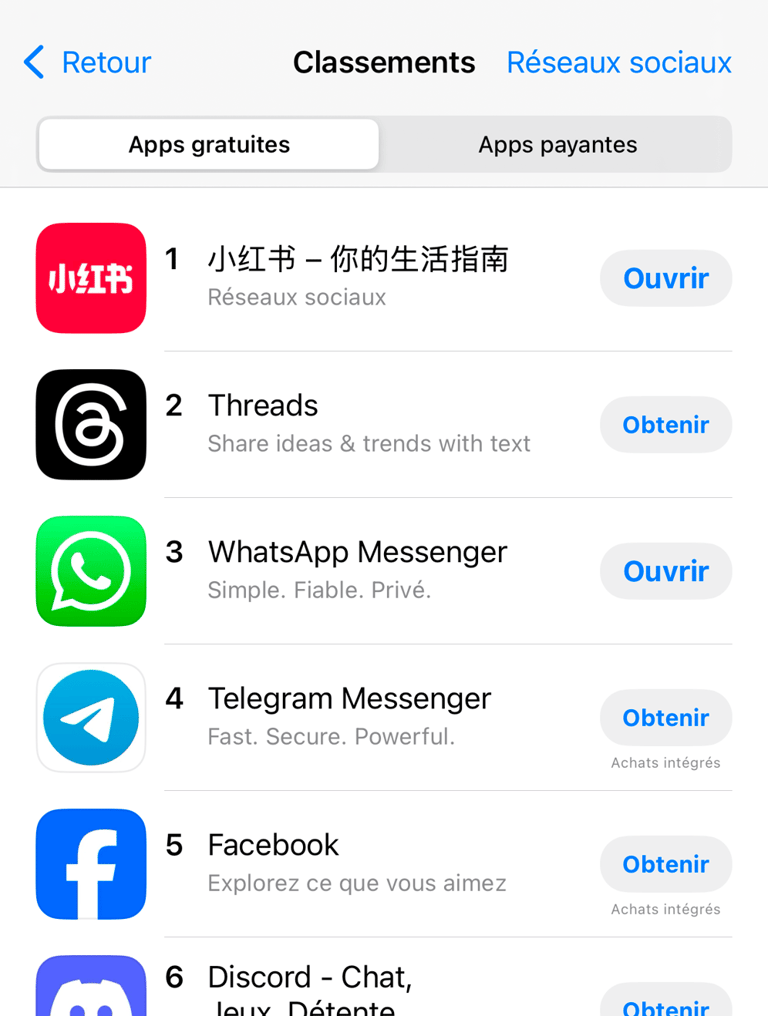Get Telegram Messenger with Obtenir

[666, 718]
